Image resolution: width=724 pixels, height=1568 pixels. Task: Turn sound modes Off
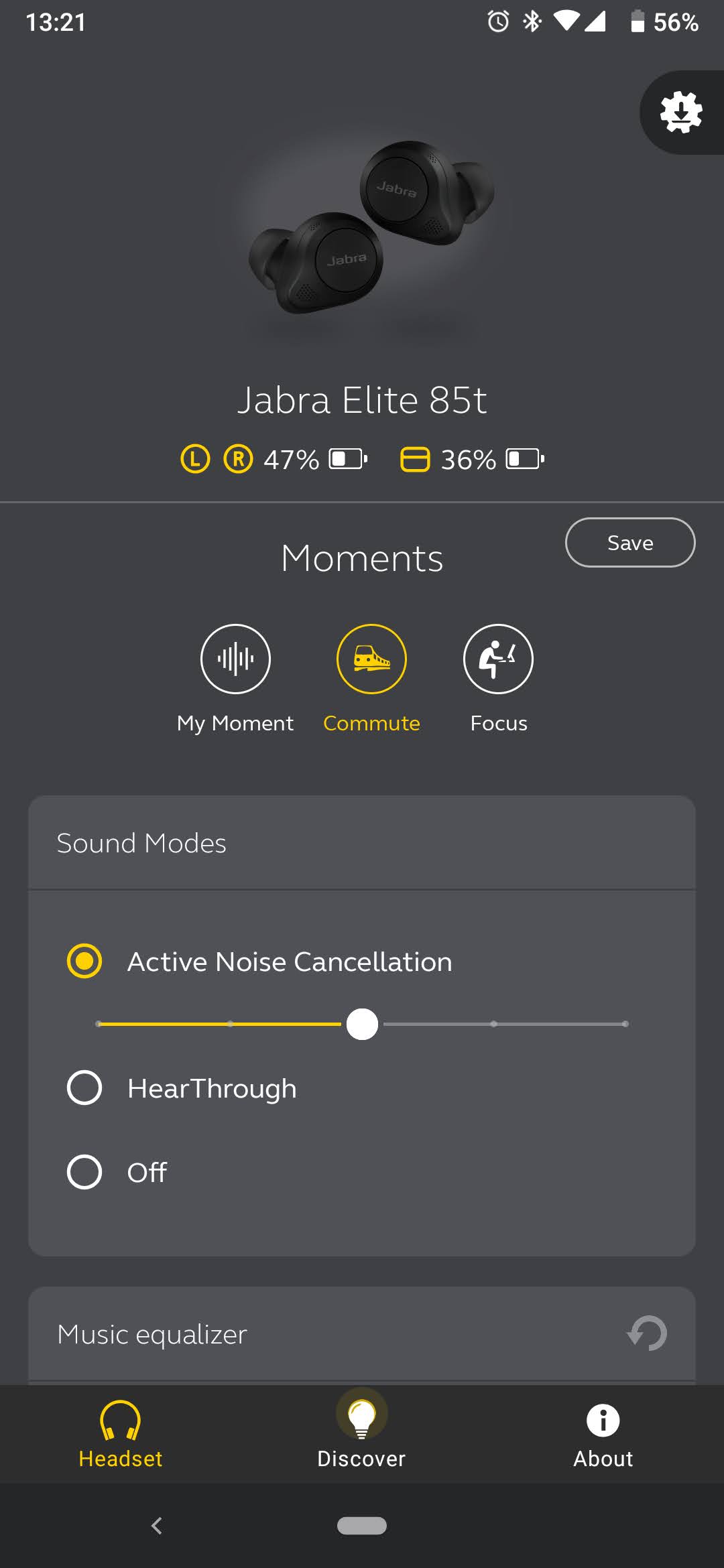click(x=84, y=1171)
